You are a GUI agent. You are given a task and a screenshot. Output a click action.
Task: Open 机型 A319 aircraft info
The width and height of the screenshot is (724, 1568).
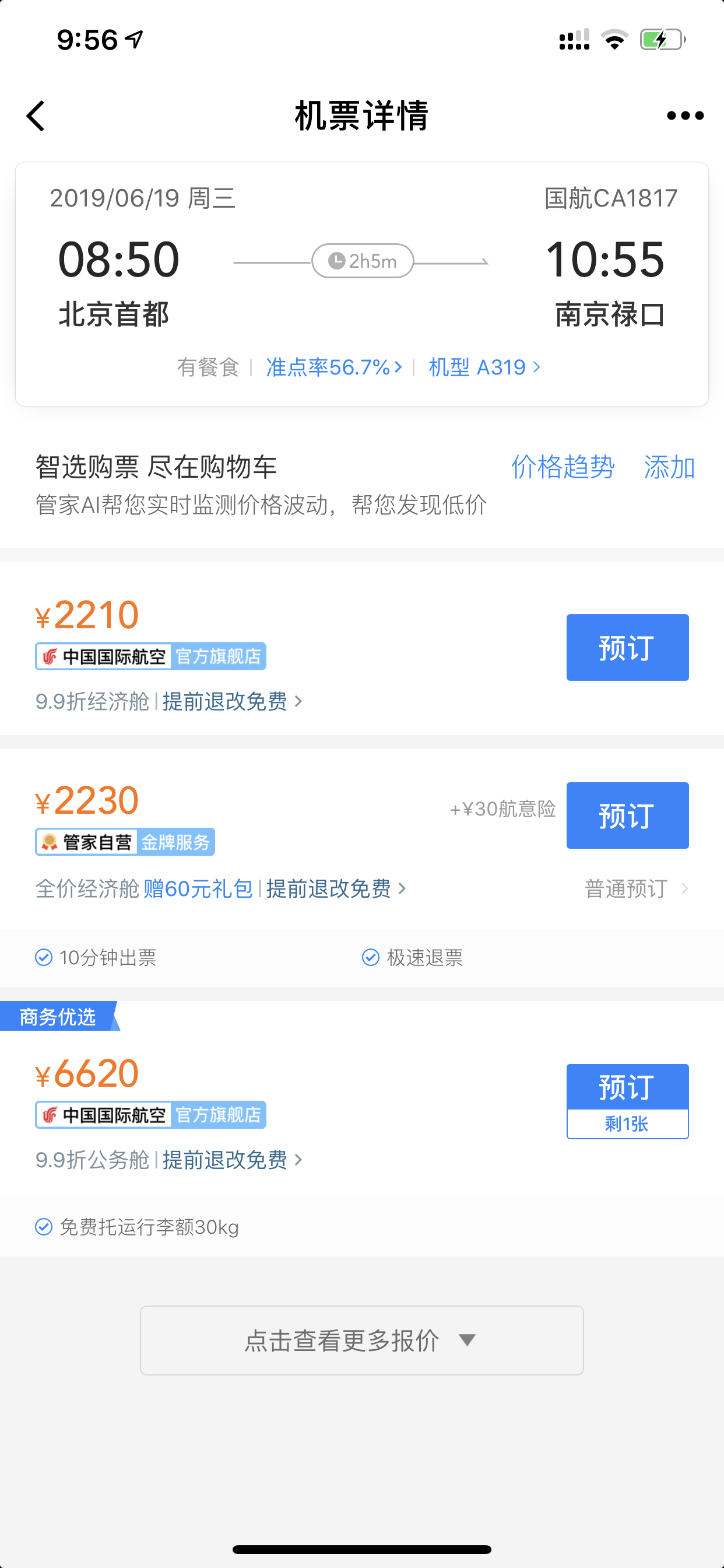coord(484,367)
